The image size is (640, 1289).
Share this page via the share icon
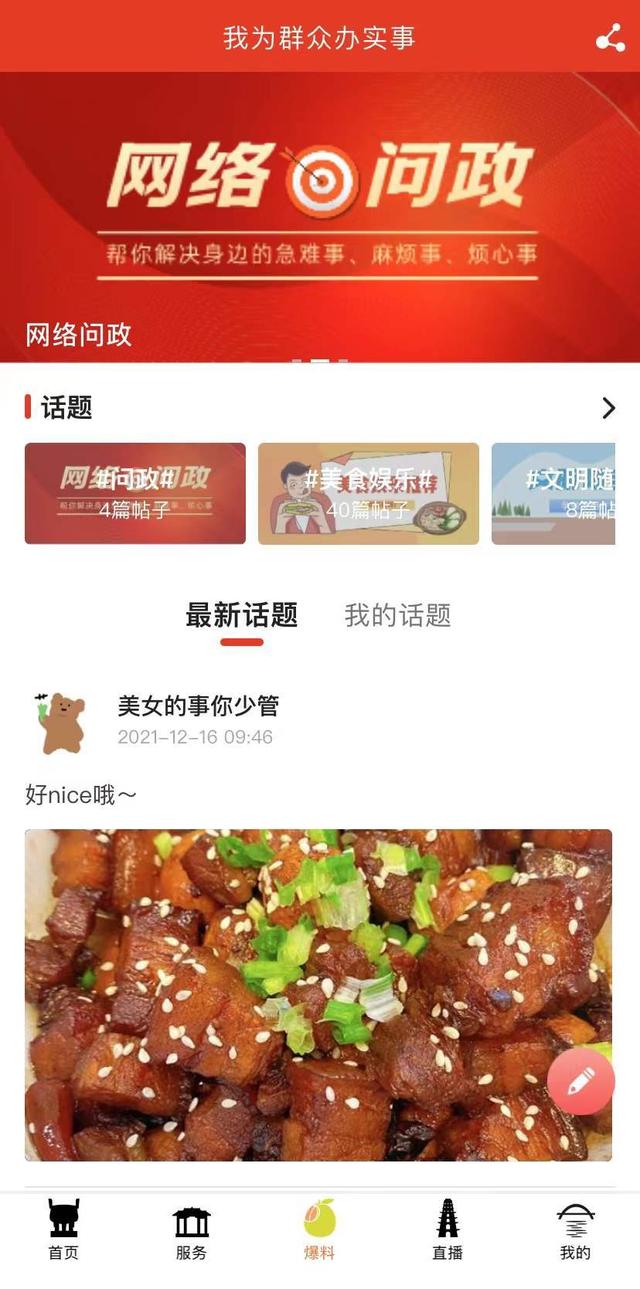610,38
